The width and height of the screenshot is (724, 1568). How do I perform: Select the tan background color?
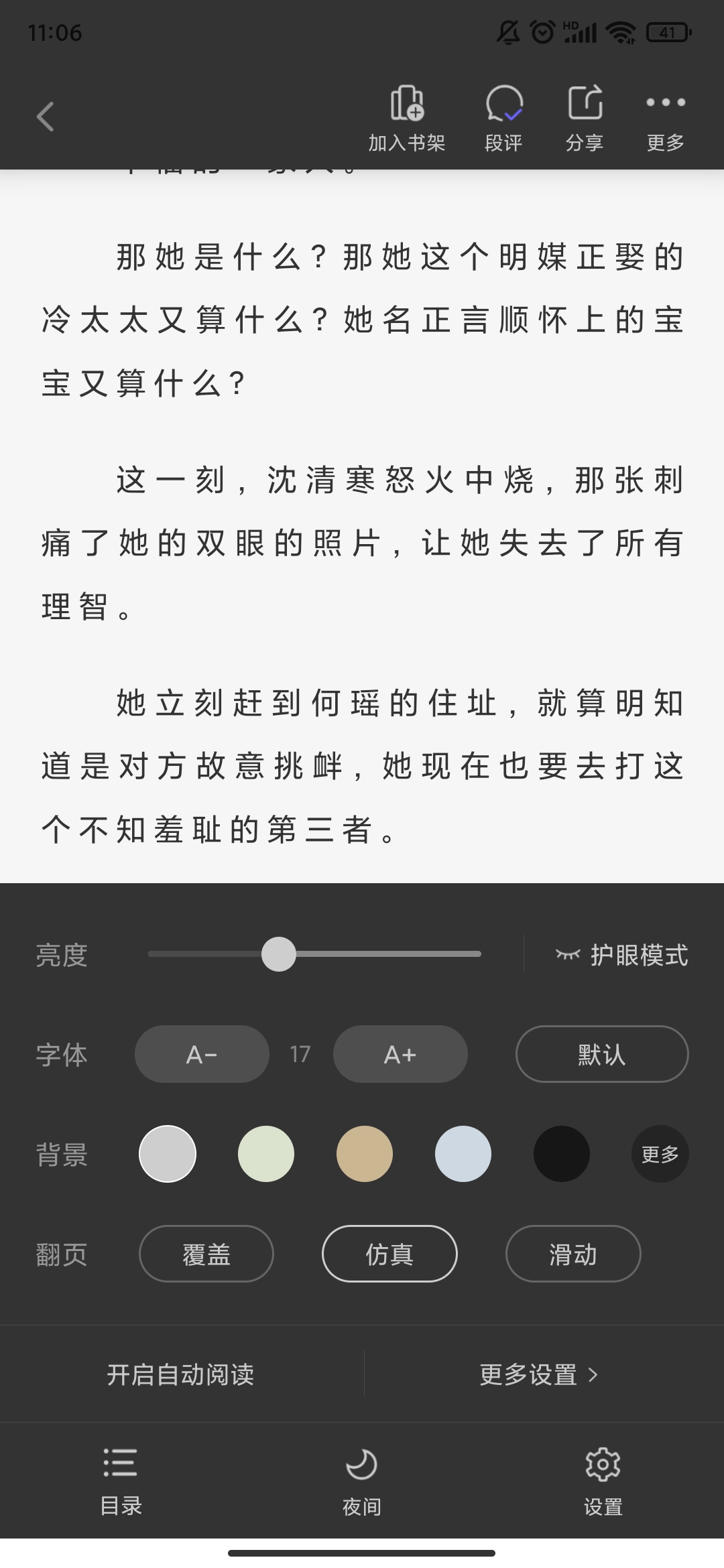click(x=365, y=1154)
